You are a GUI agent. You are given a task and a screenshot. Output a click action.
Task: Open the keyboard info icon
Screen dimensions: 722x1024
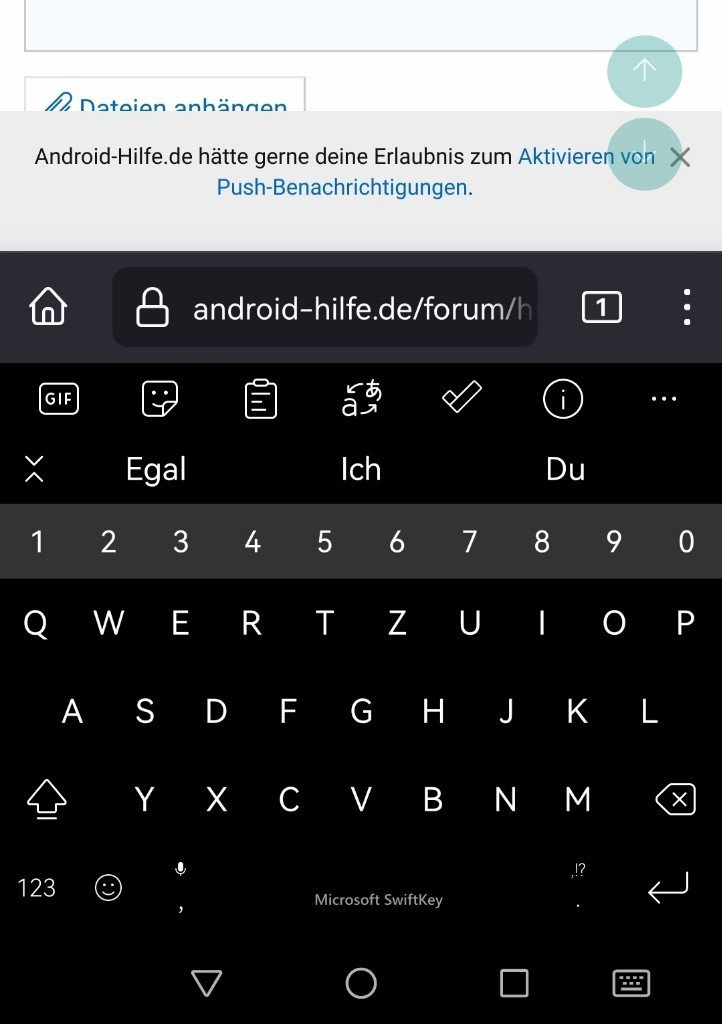pyautogui.click(x=563, y=399)
